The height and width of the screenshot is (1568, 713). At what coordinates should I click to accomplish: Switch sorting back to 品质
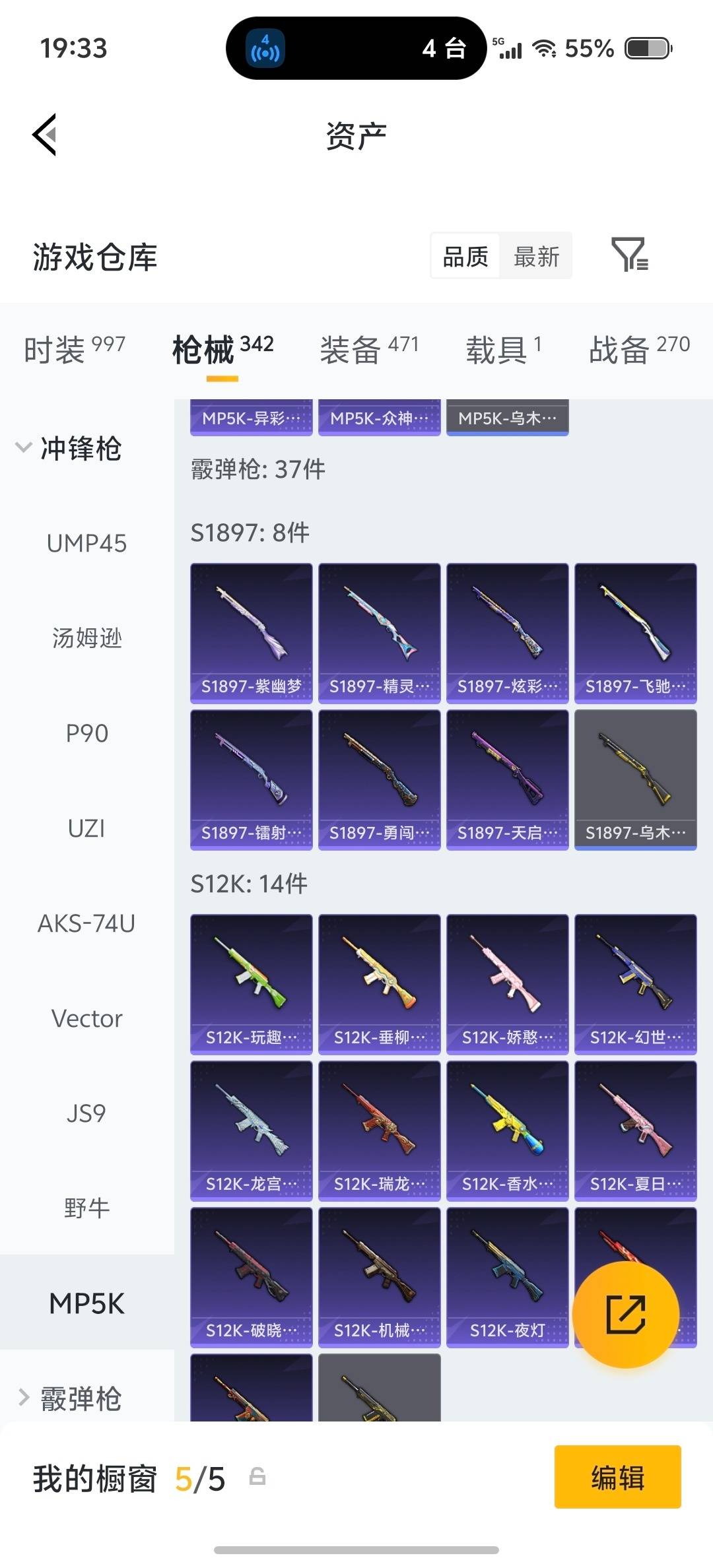pyautogui.click(x=465, y=256)
